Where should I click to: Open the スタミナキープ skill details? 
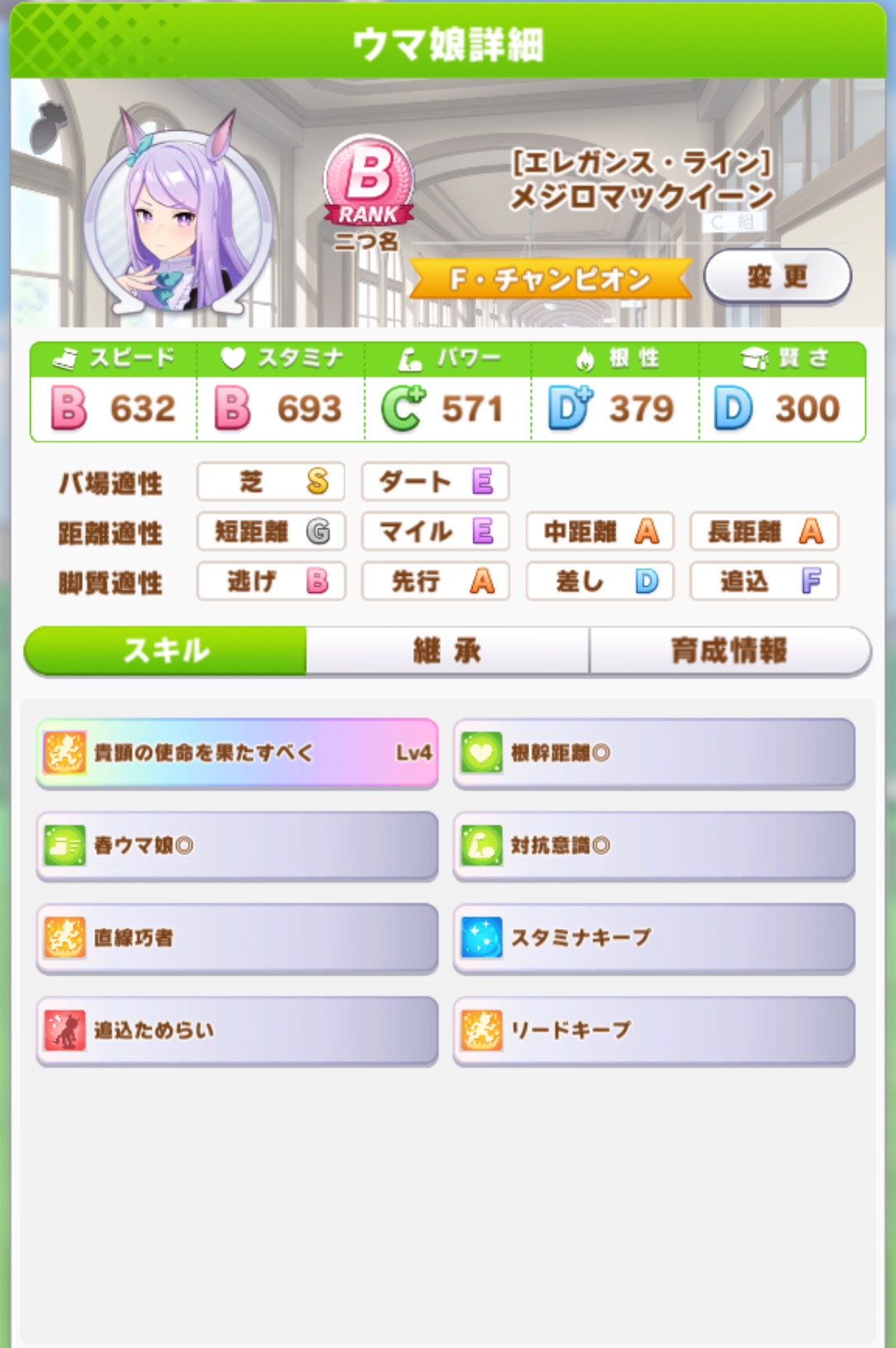654,937
